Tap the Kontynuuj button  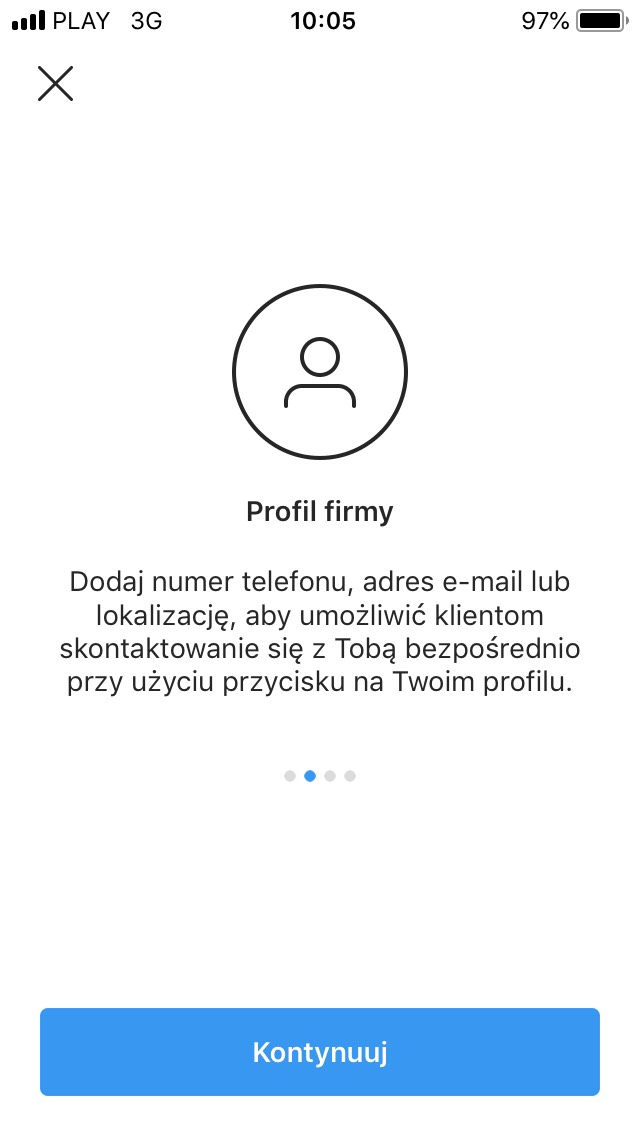tap(320, 1051)
